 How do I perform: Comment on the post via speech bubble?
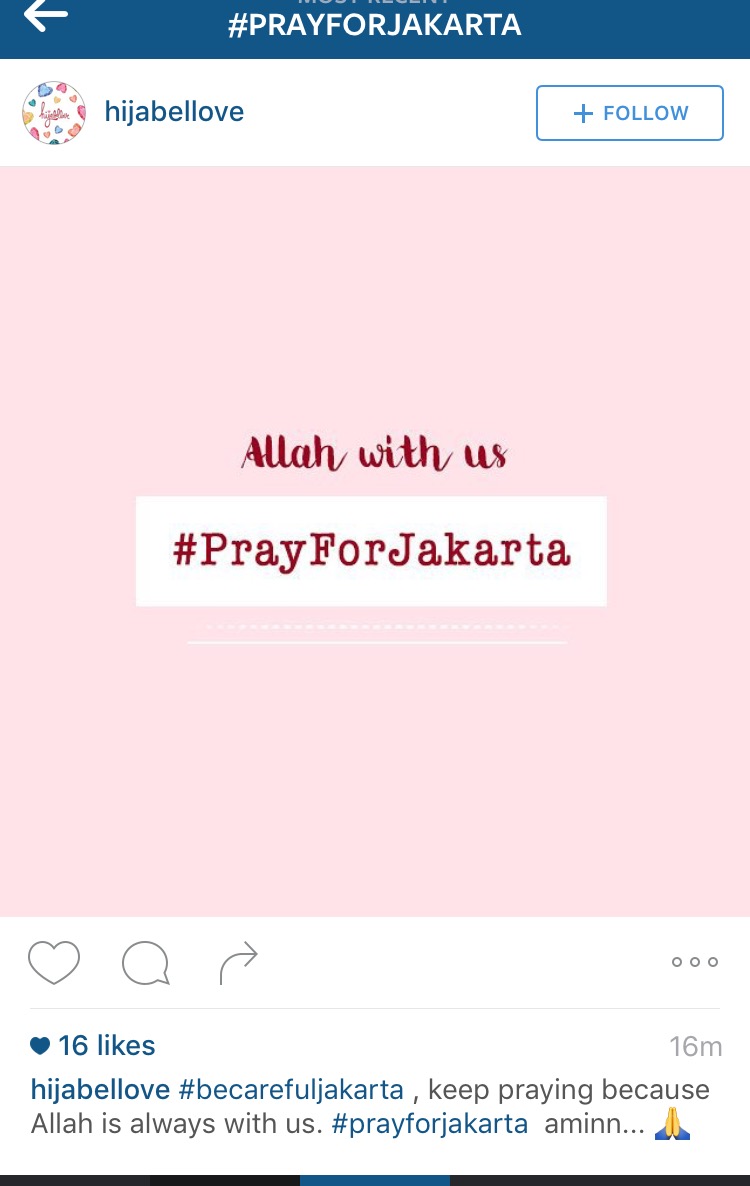(146, 964)
